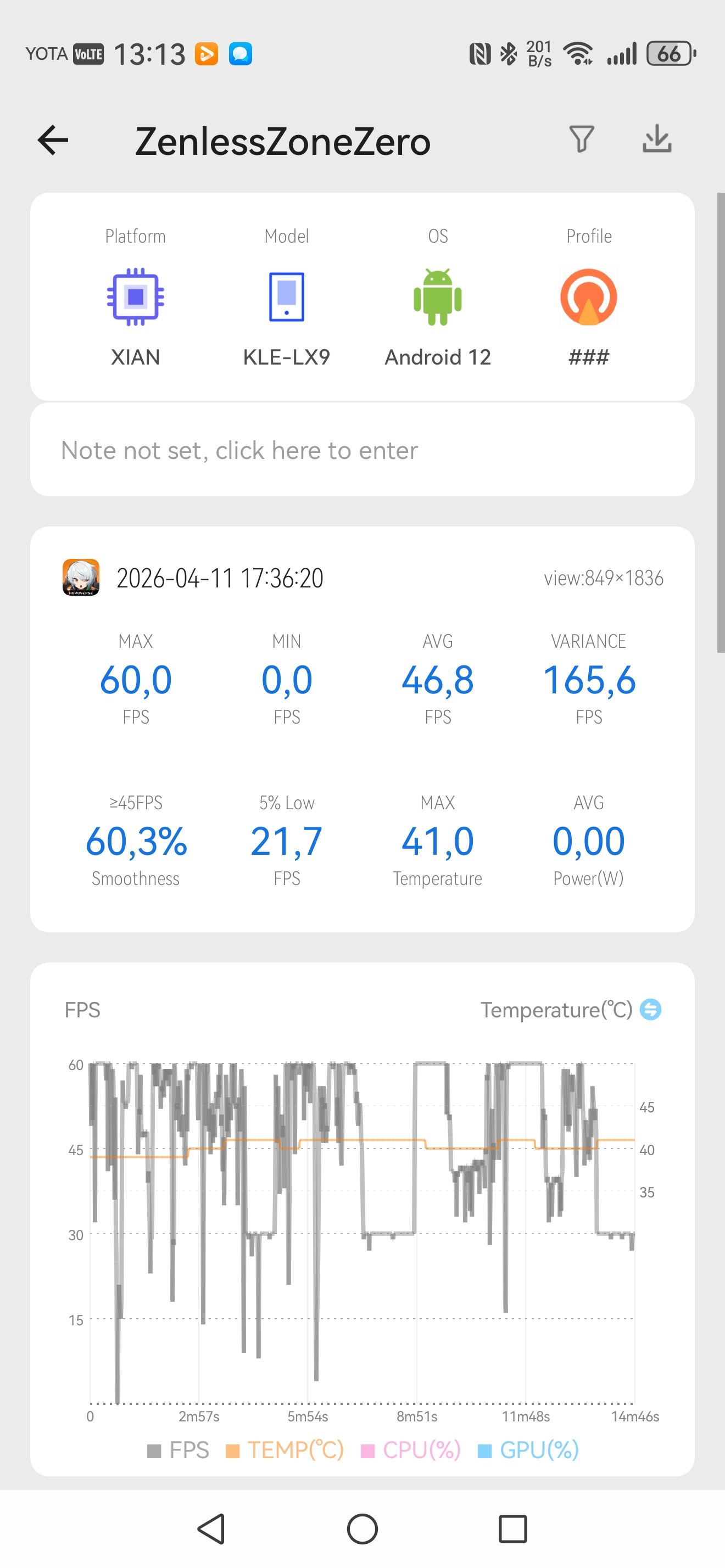Viewport: 725px width, 1568px height.
Task: Toggle the FPS series in the legend
Action: click(x=179, y=1451)
